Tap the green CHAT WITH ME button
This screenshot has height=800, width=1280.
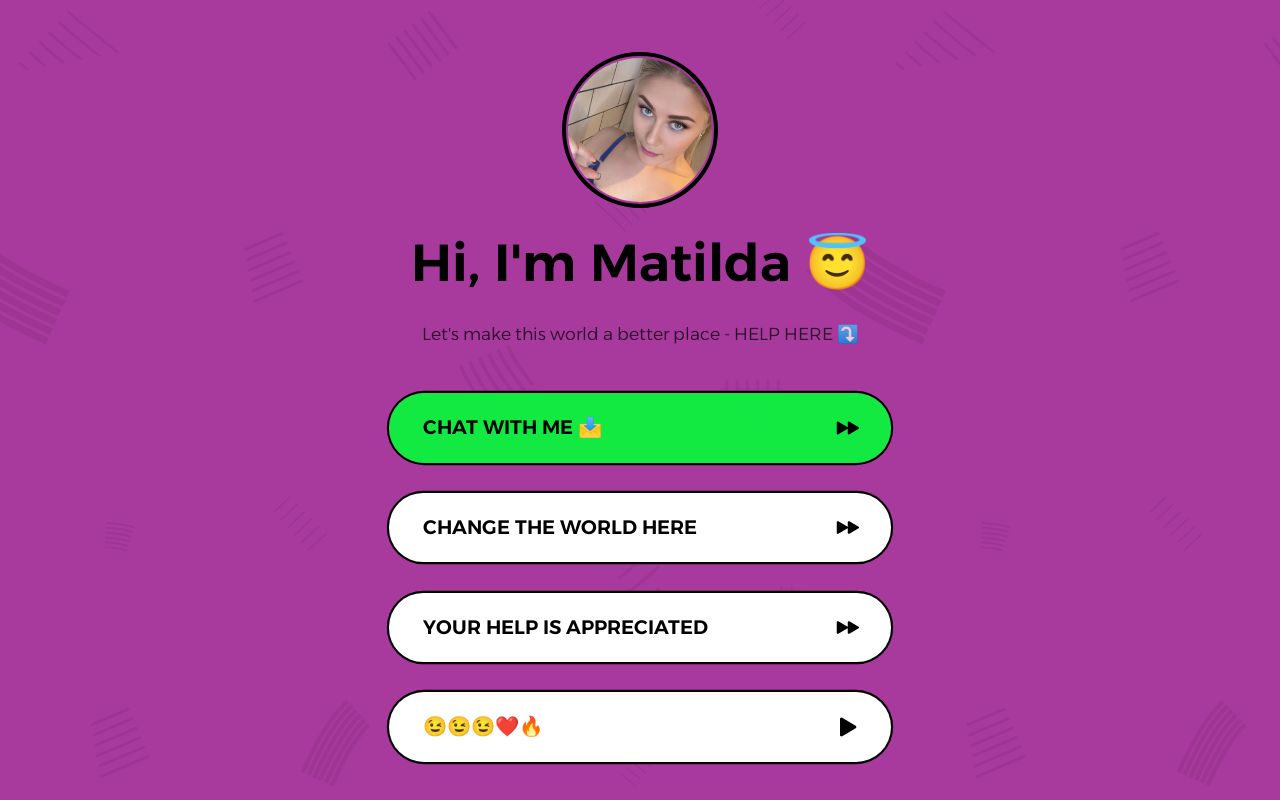pyautogui.click(x=639, y=428)
